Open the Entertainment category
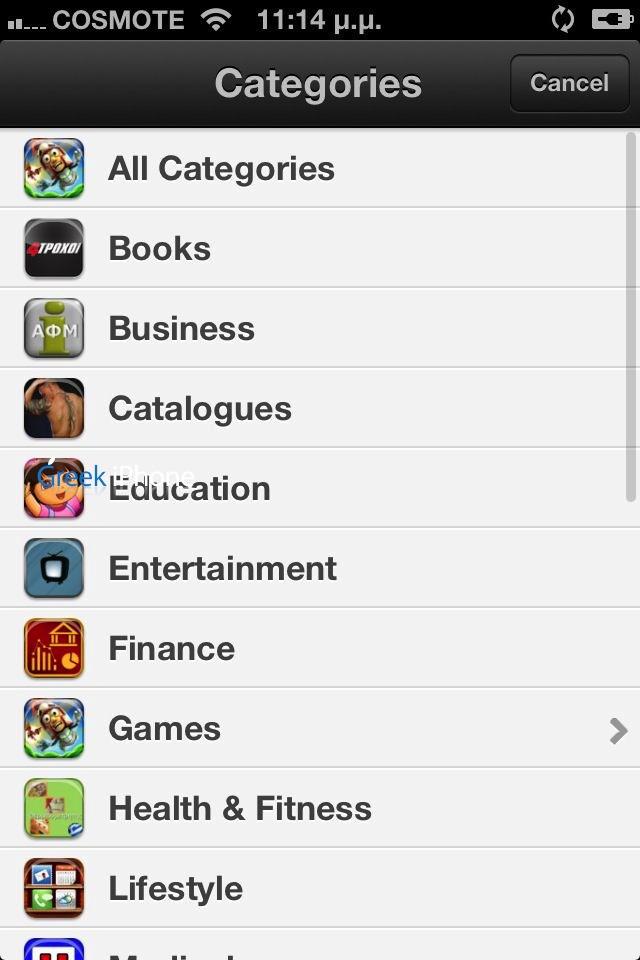Image resolution: width=640 pixels, height=960 pixels. point(320,568)
